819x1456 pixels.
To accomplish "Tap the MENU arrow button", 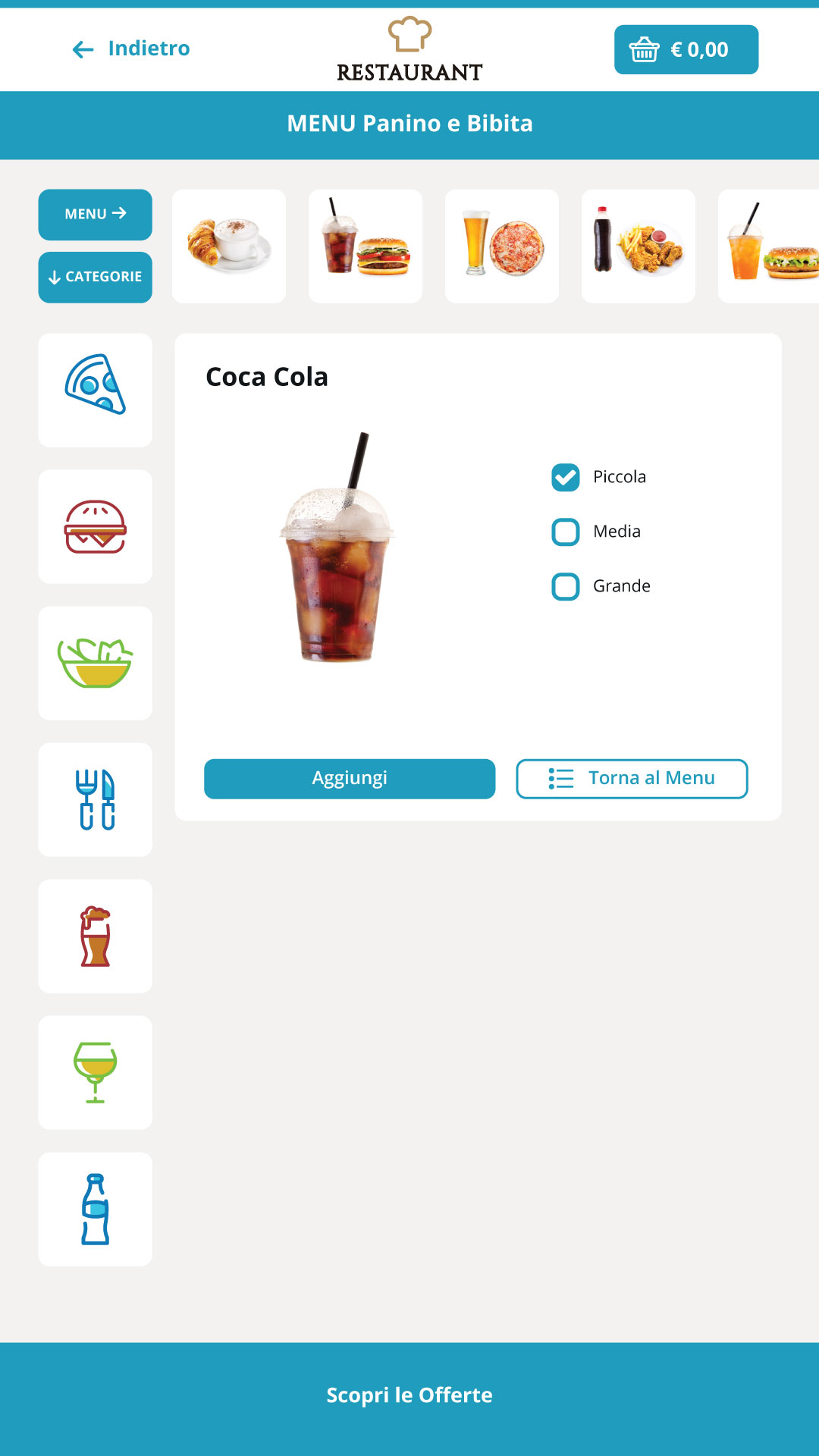I will pyautogui.click(x=95, y=215).
